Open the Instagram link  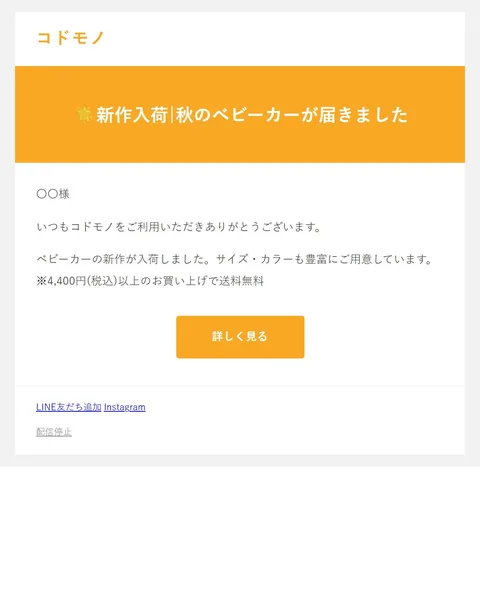coord(124,407)
